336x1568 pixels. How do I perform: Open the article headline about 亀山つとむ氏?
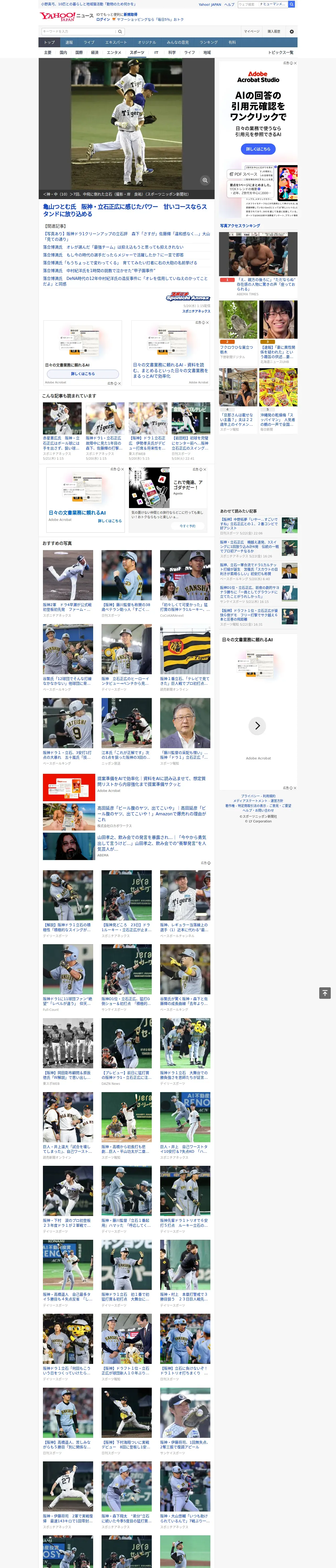click(125, 210)
